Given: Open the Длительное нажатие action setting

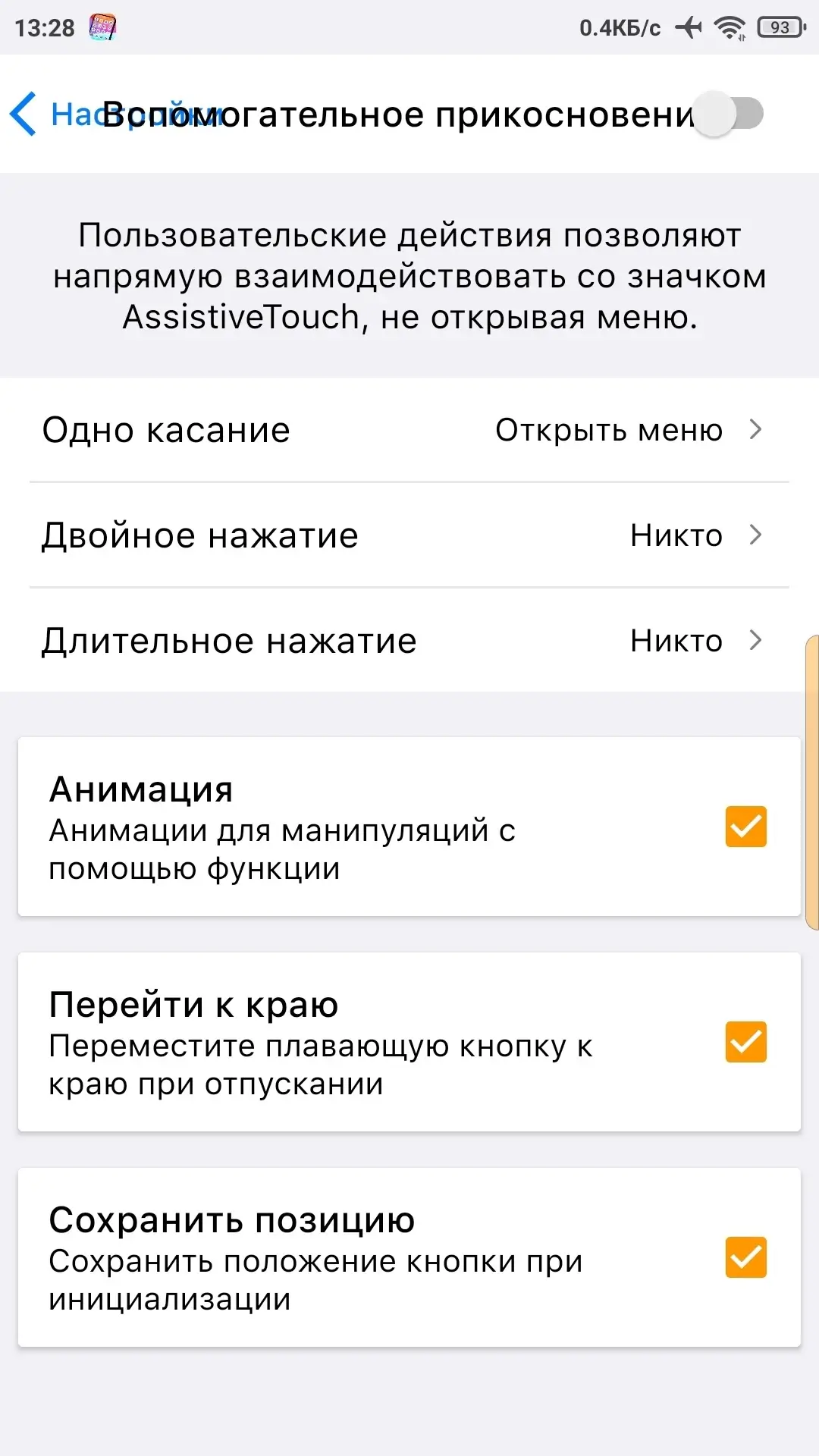Looking at the screenshot, I should click(409, 641).
